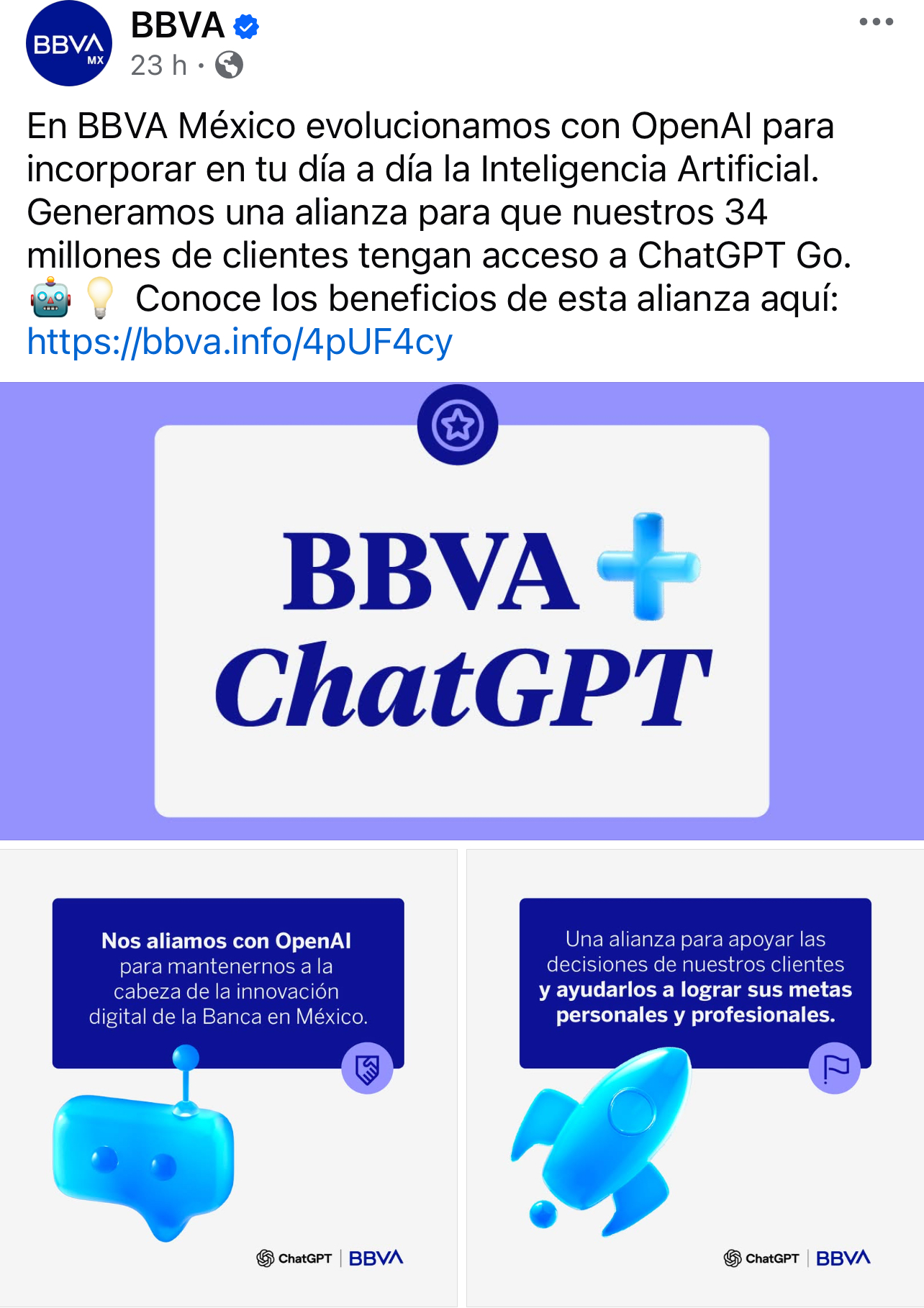This screenshot has height=1308, width=924.
Task: Follow the bbva.info/4pUF4cy link
Action: click(x=240, y=342)
